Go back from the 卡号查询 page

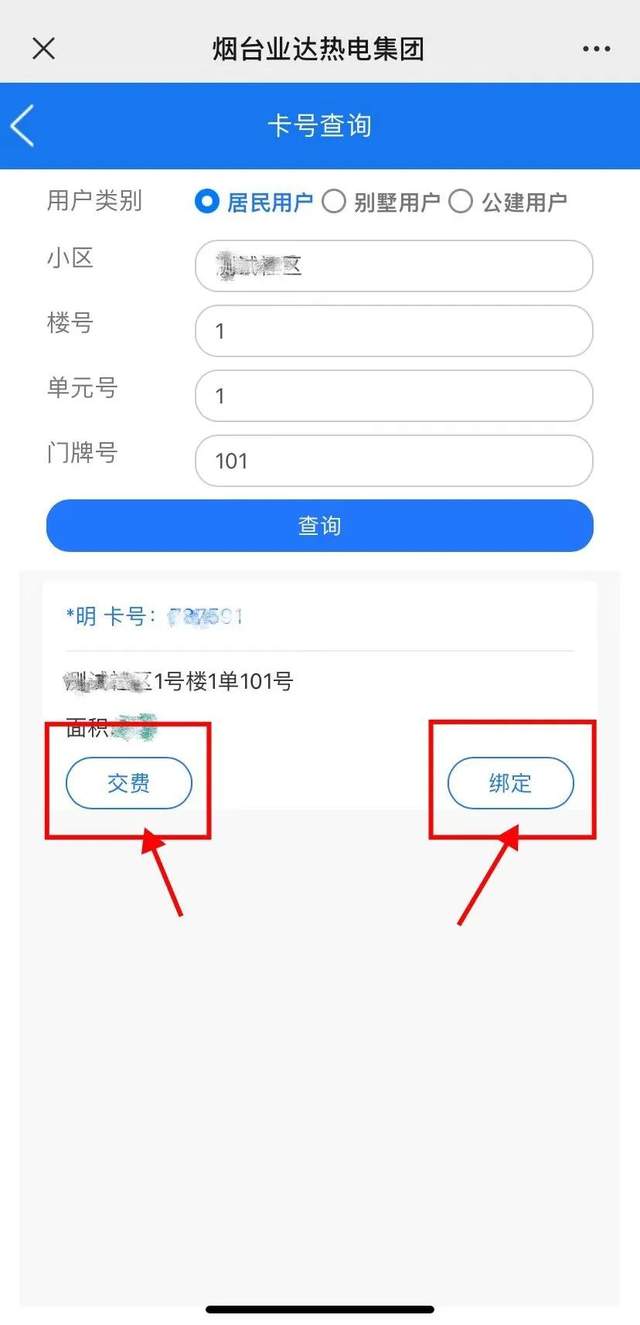pos(22,126)
